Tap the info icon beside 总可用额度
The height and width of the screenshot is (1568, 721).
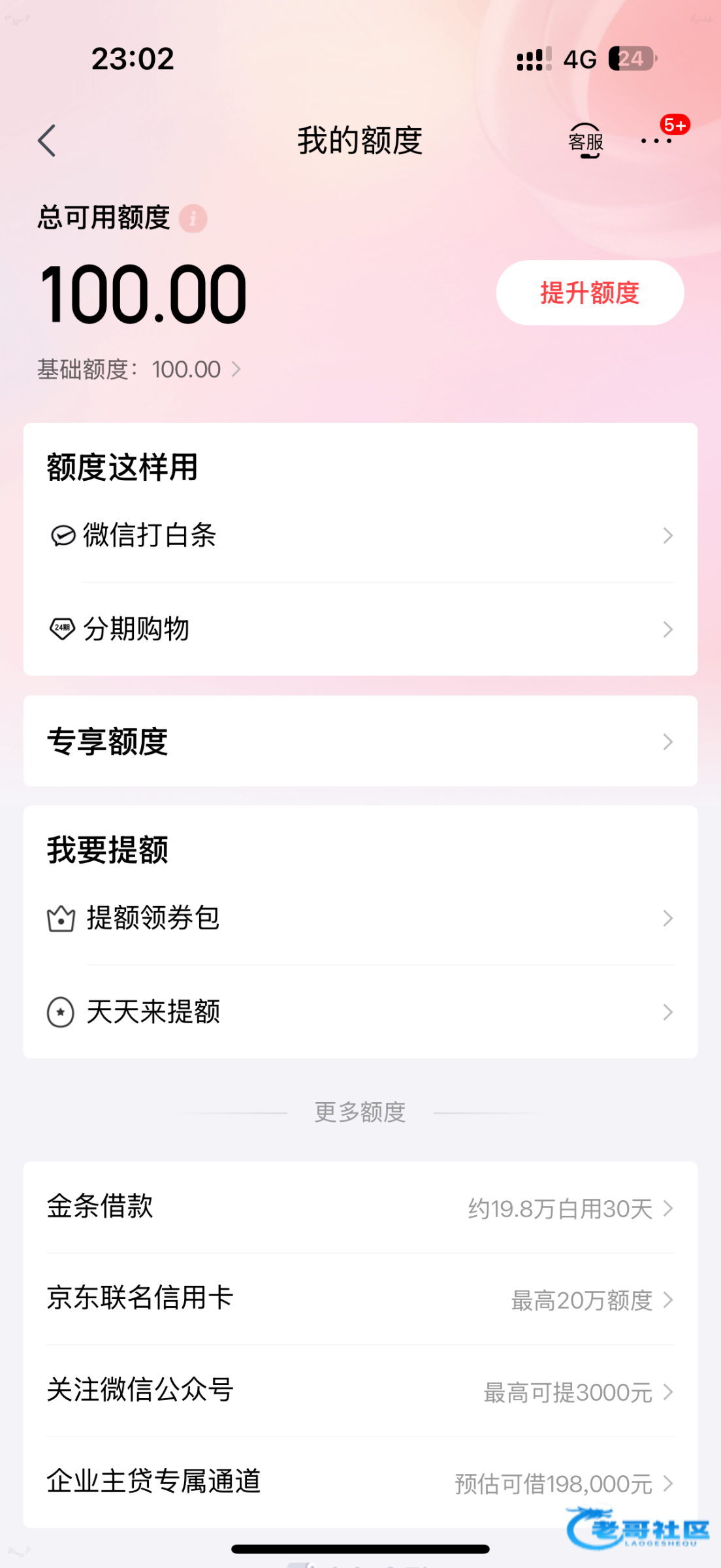click(193, 219)
